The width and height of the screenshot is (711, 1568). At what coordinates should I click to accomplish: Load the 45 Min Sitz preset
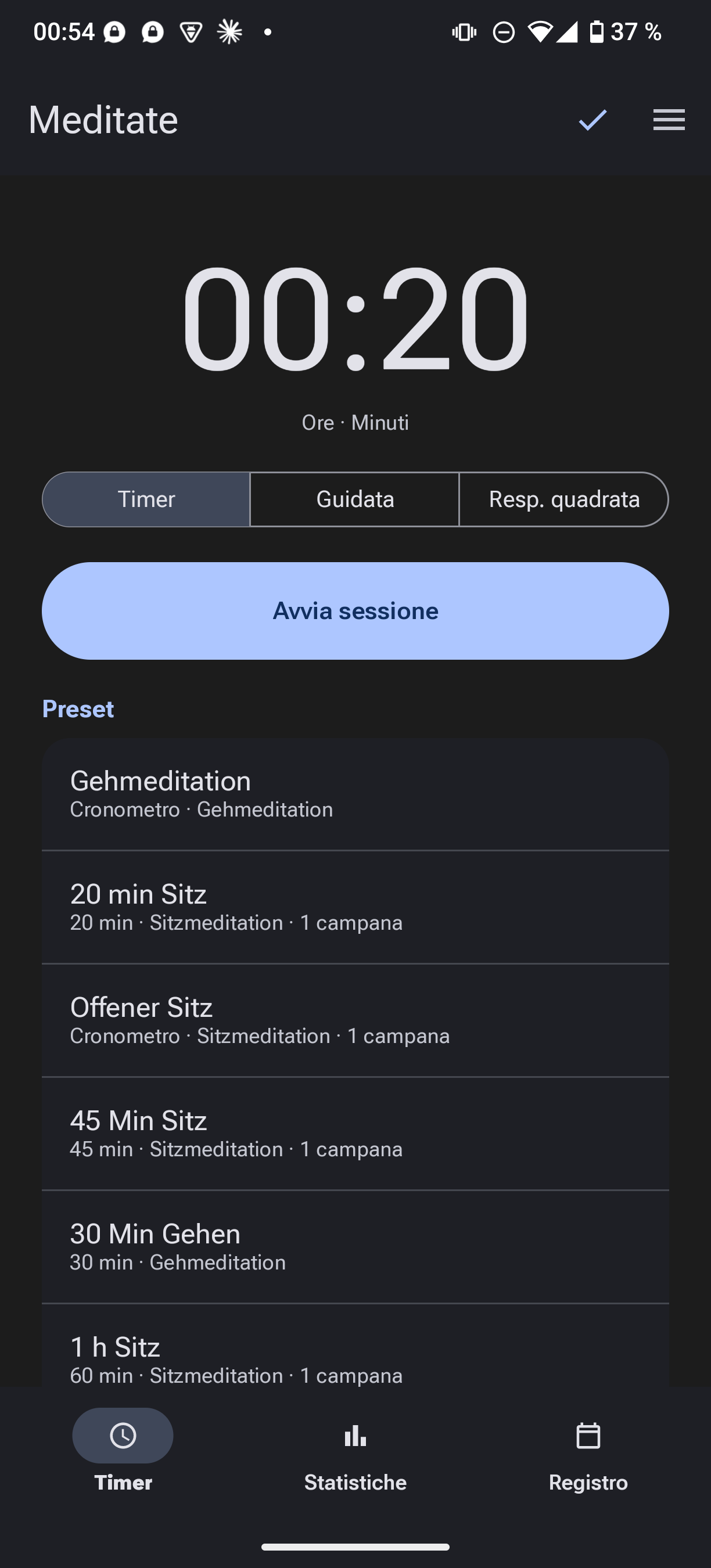355,1134
